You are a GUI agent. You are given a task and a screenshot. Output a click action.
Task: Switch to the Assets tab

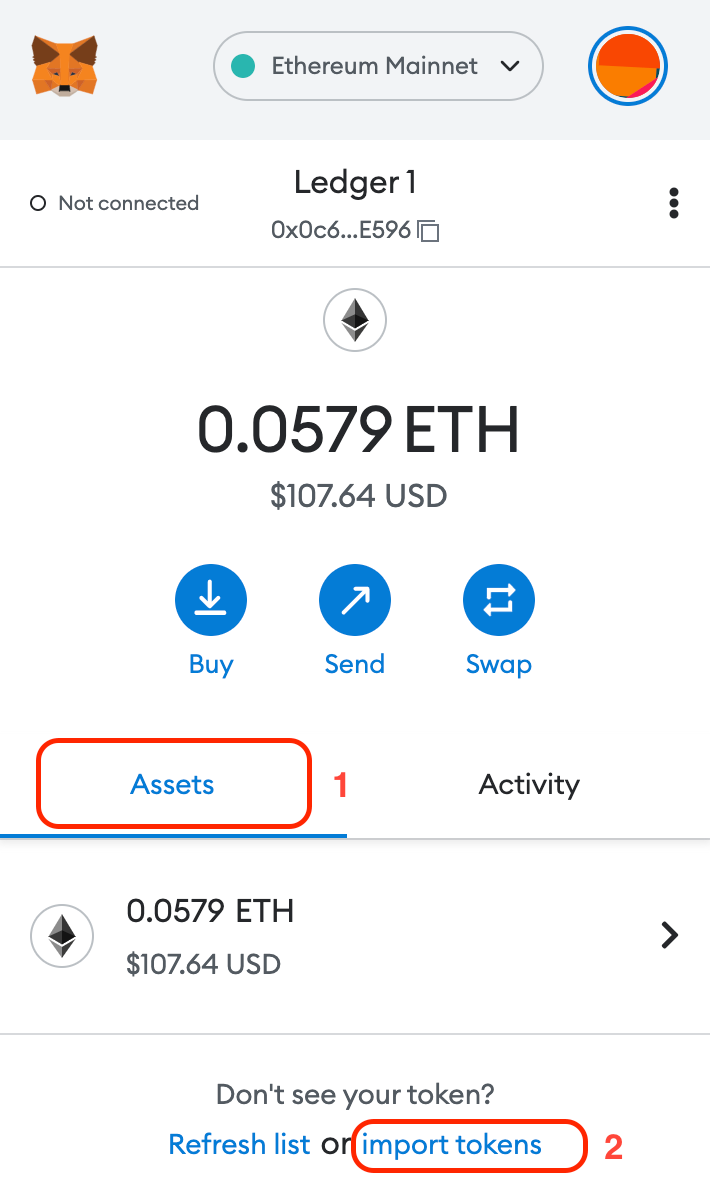pos(172,785)
